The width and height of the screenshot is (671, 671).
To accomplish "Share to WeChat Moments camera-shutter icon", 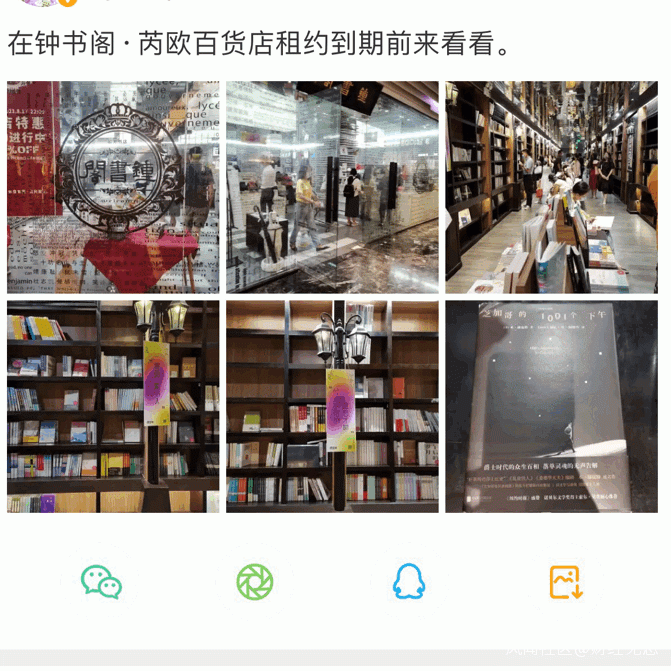I will pyautogui.click(x=254, y=582).
